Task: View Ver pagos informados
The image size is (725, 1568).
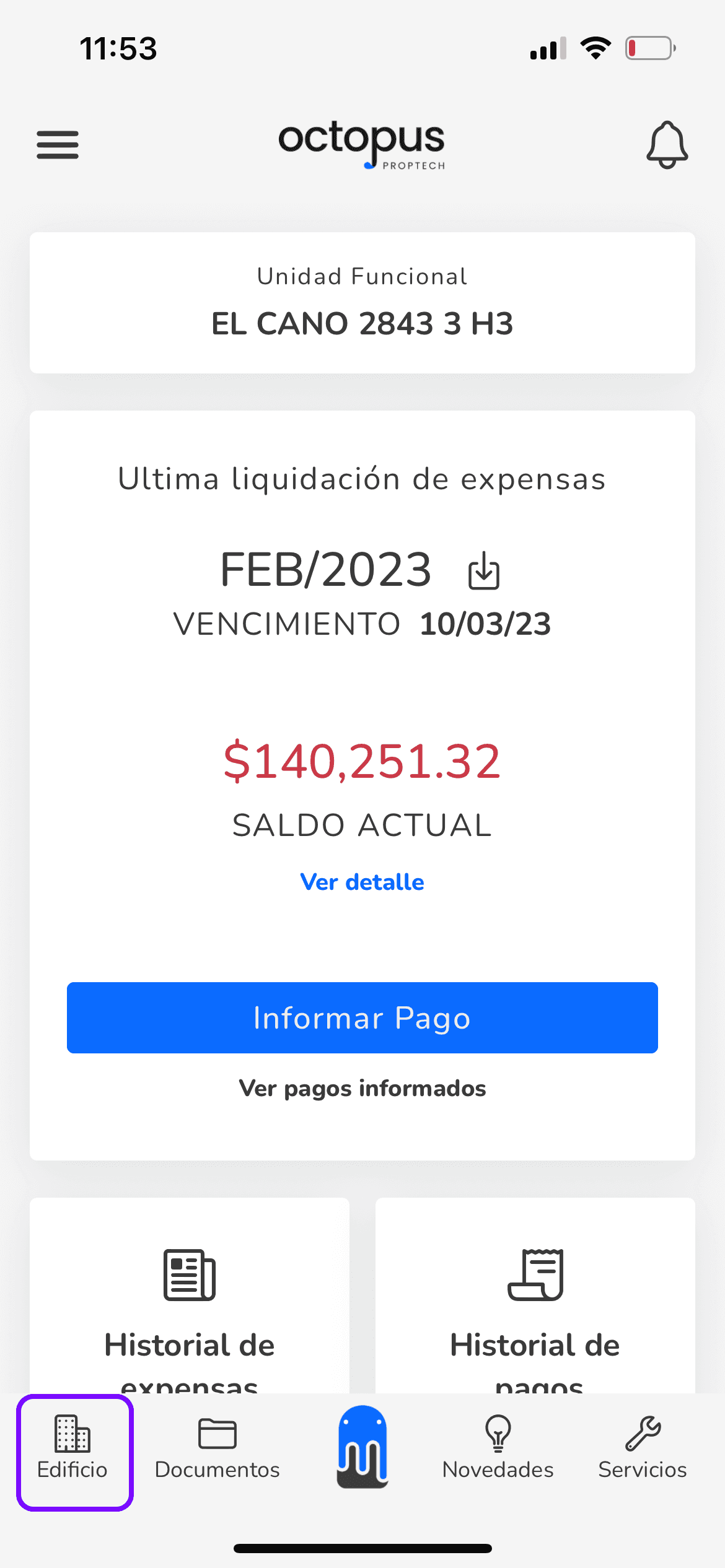Action: (x=362, y=1088)
